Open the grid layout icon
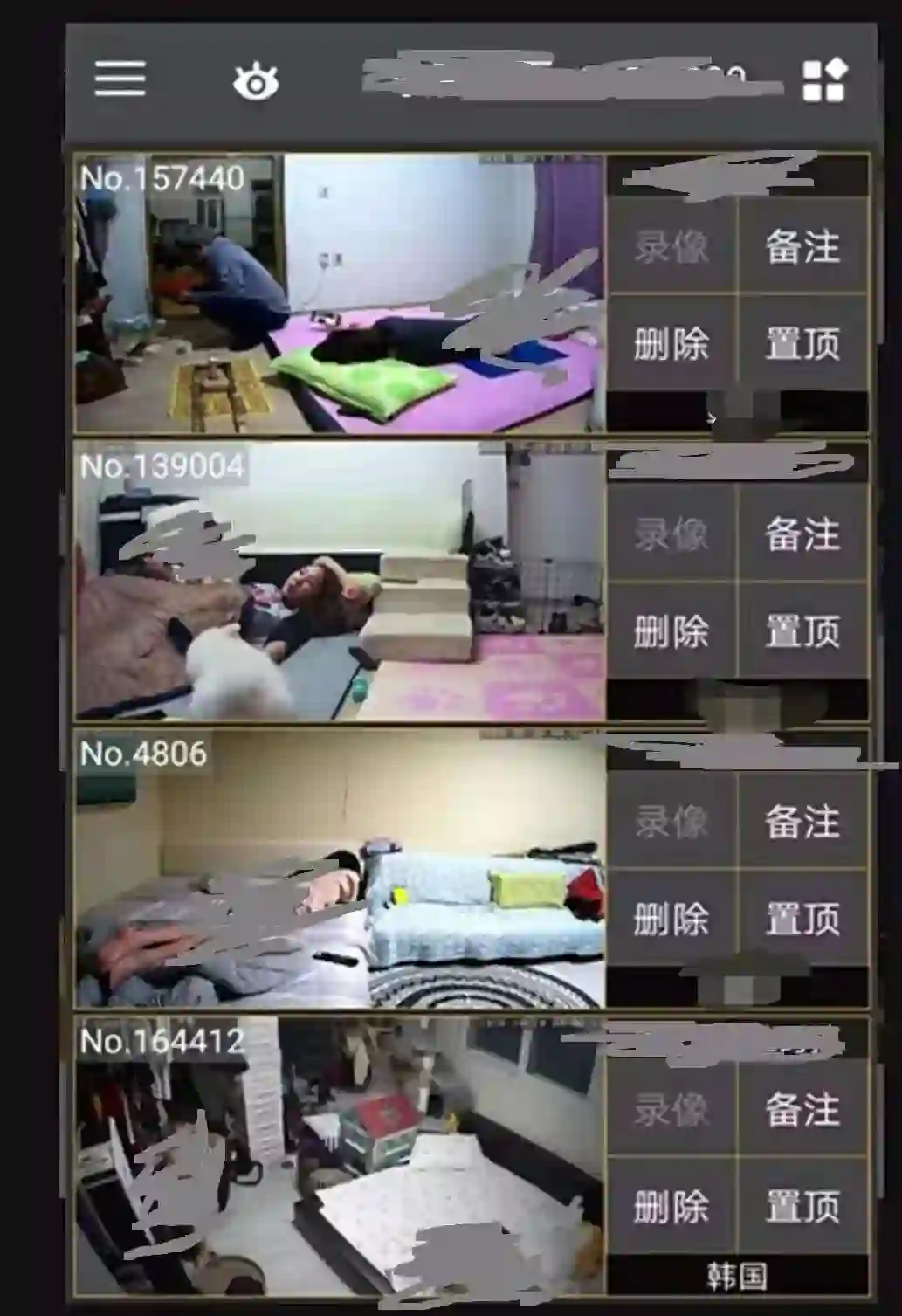This screenshot has width=902, height=1316. tap(825, 80)
